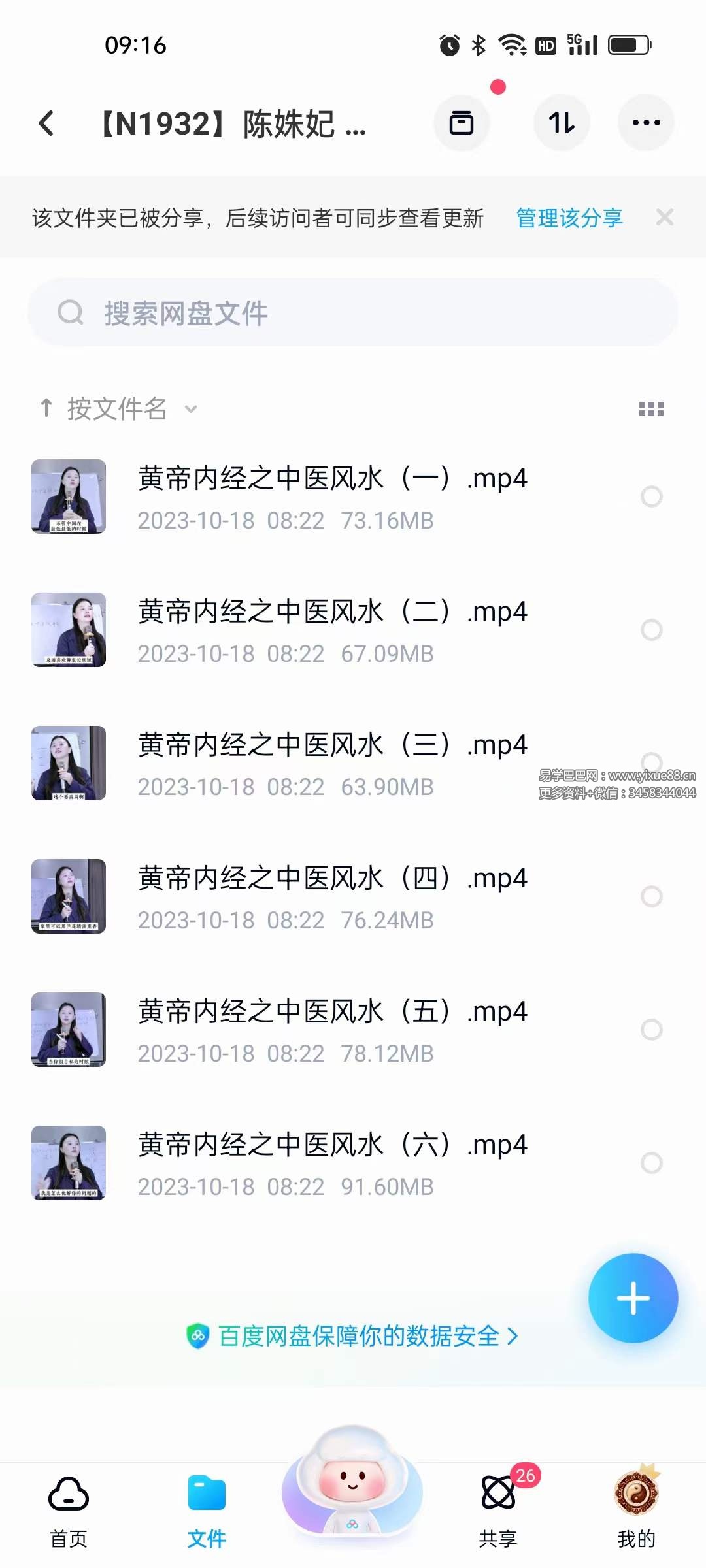Switch to grid view layout
The height and width of the screenshot is (1568, 706).
click(x=651, y=408)
